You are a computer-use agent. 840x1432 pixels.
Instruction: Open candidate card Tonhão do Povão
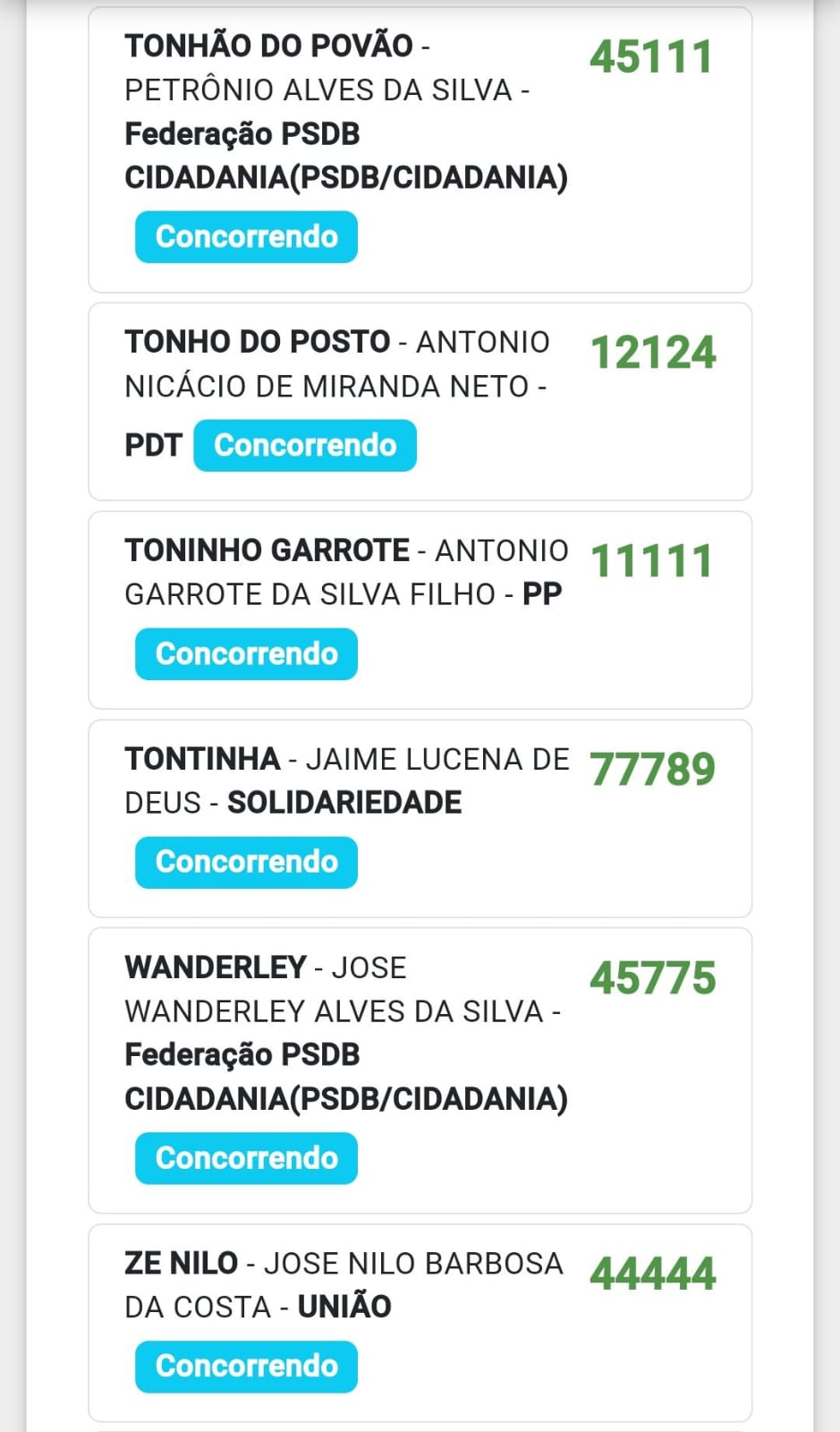pyautogui.click(x=420, y=149)
